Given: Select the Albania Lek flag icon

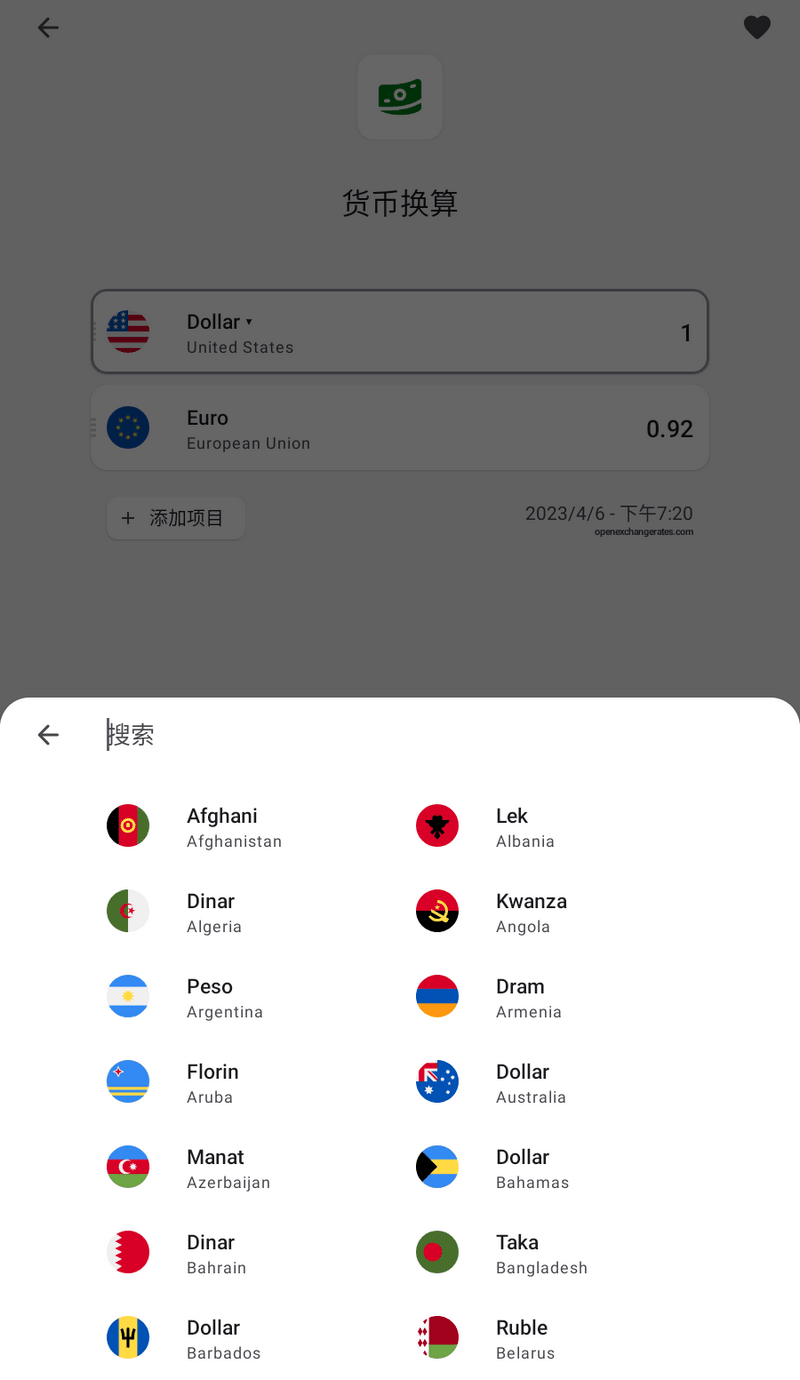Looking at the screenshot, I should (437, 825).
